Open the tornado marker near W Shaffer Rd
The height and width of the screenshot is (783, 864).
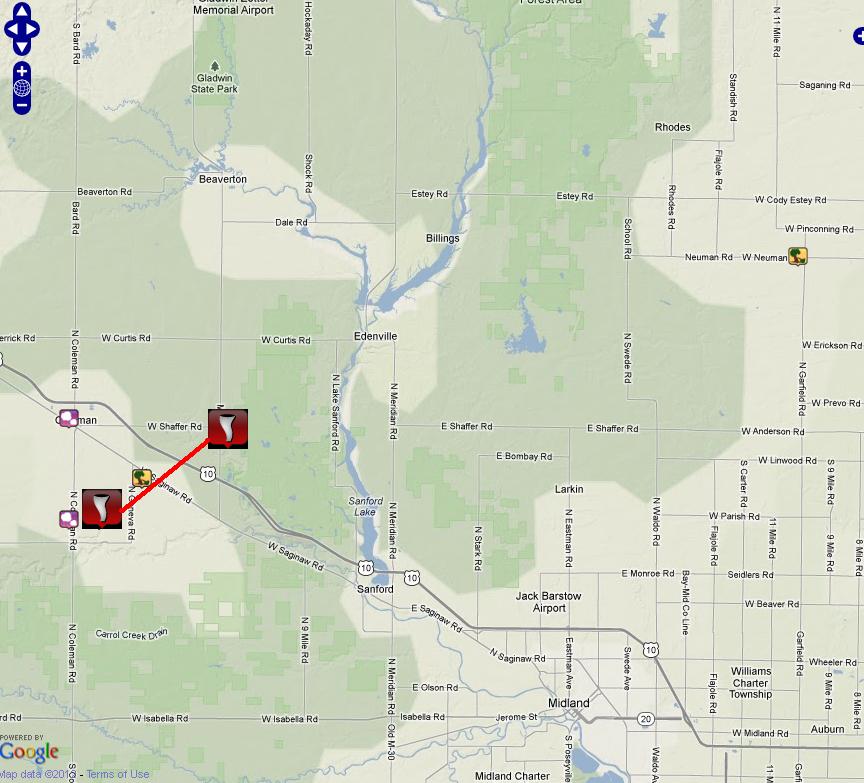tap(227, 428)
